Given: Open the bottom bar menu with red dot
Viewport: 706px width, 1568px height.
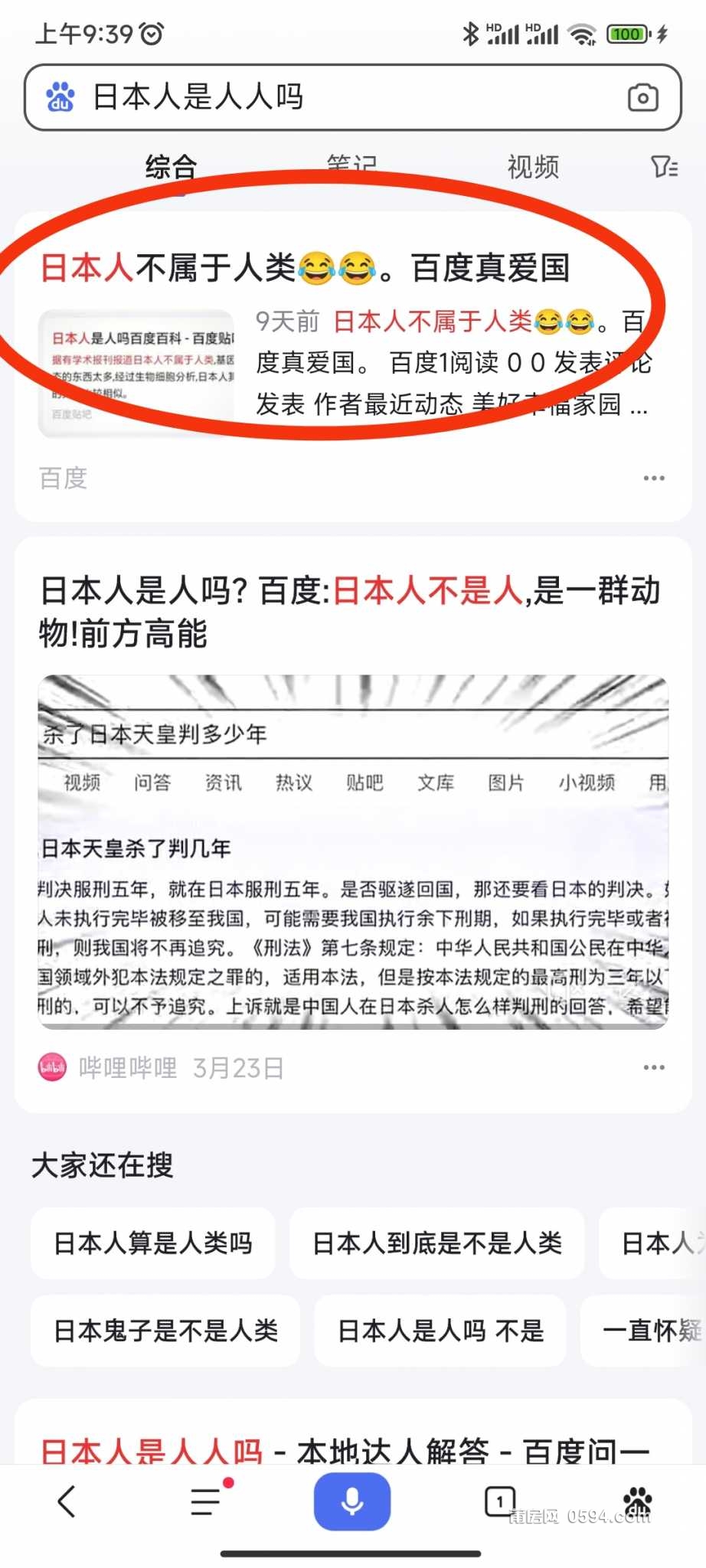Looking at the screenshot, I should (x=207, y=1501).
